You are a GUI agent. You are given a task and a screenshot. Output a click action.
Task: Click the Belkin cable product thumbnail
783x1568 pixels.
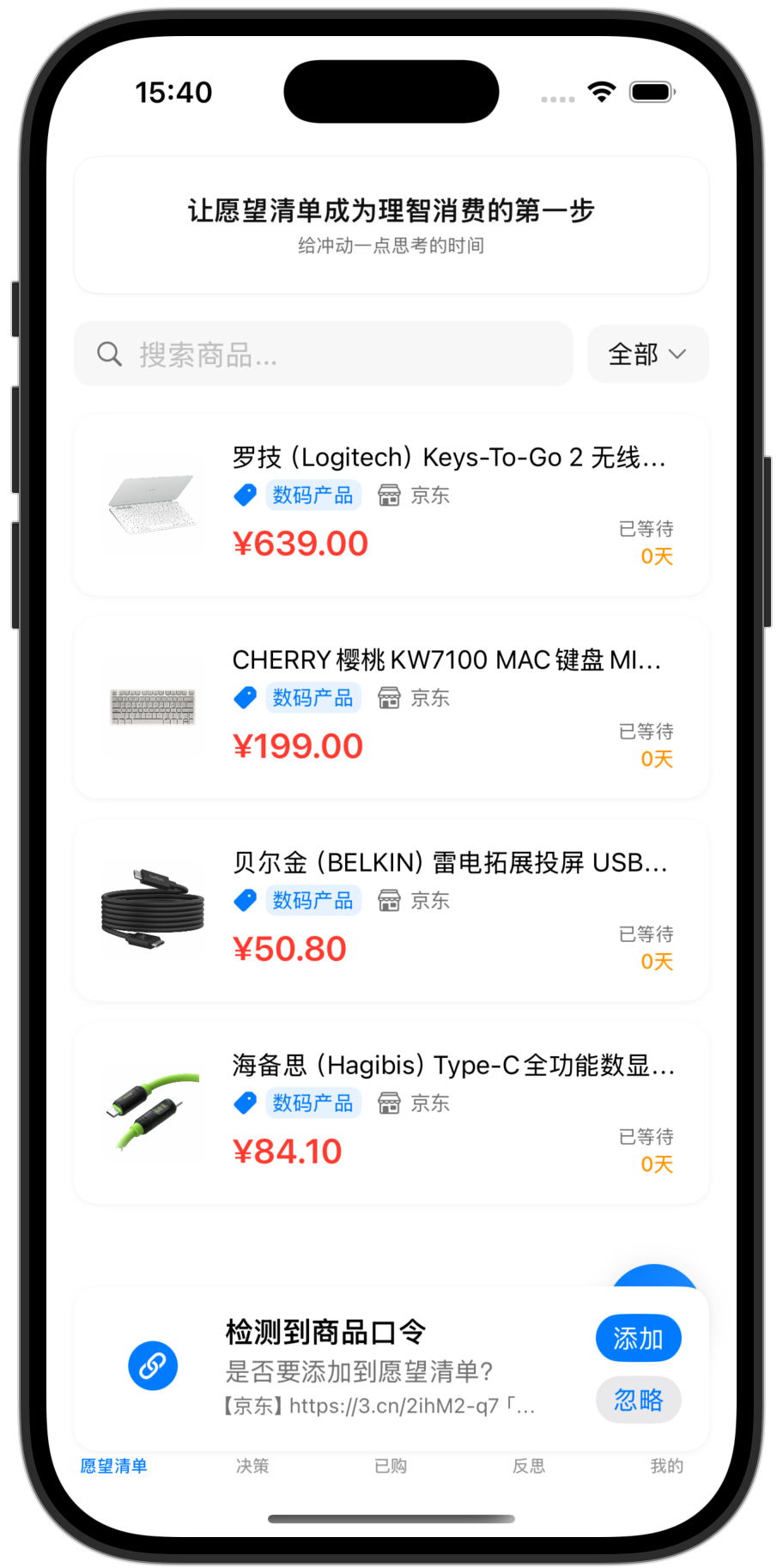(x=153, y=910)
